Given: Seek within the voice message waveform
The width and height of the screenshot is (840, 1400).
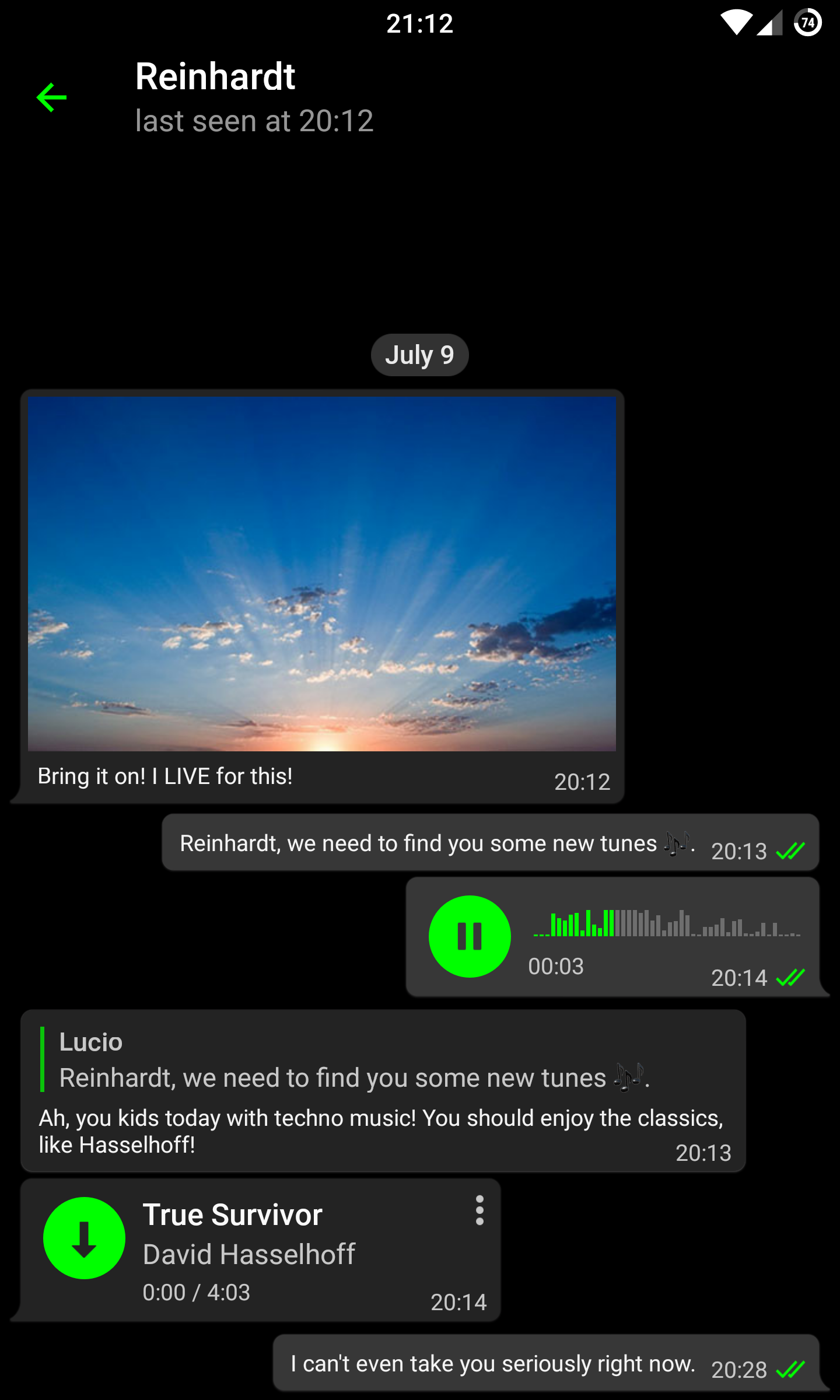Looking at the screenshot, I should click(667, 923).
